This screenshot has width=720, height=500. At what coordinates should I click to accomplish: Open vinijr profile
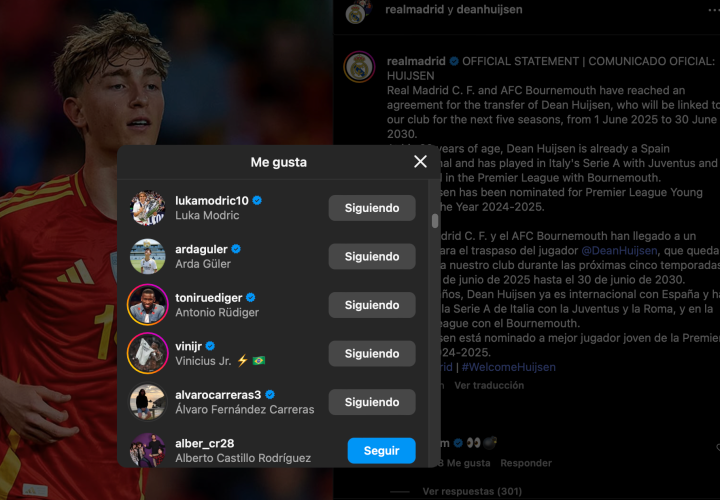point(187,345)
